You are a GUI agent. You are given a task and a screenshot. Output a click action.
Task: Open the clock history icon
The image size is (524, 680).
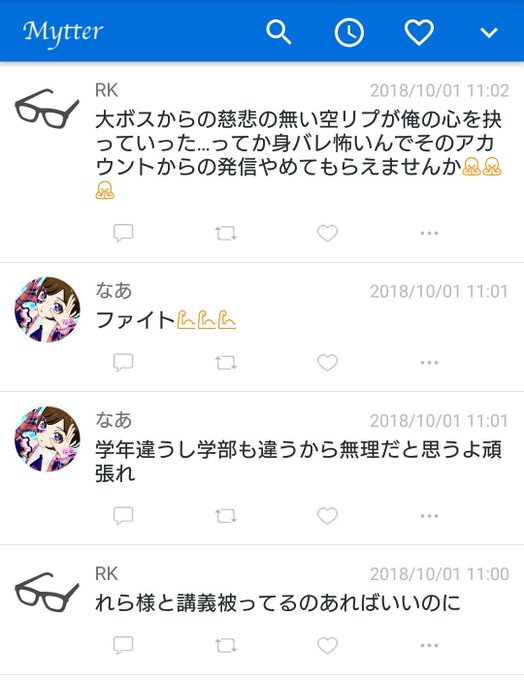point(349,33)
